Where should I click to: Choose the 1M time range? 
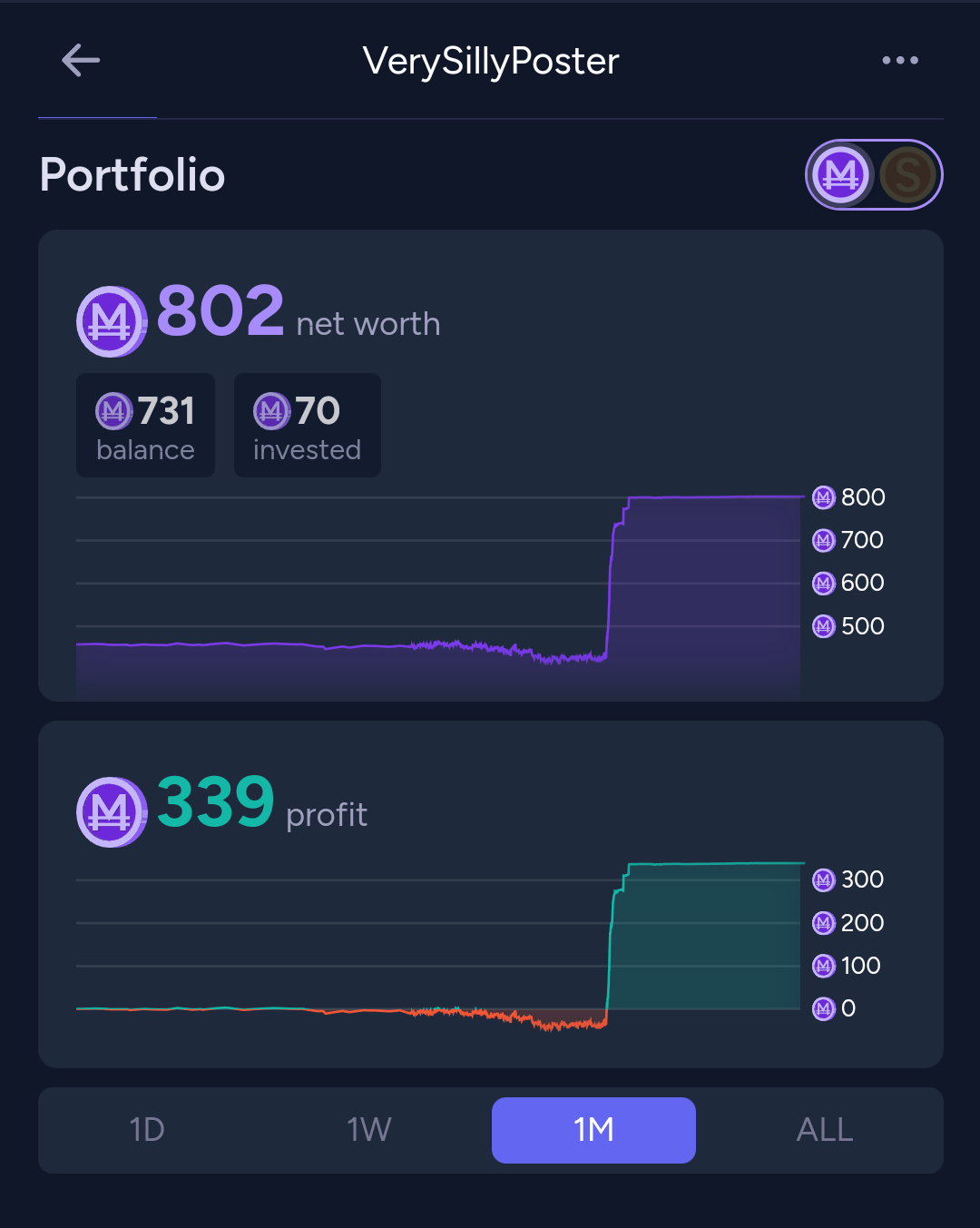[x=593, y=1130]
